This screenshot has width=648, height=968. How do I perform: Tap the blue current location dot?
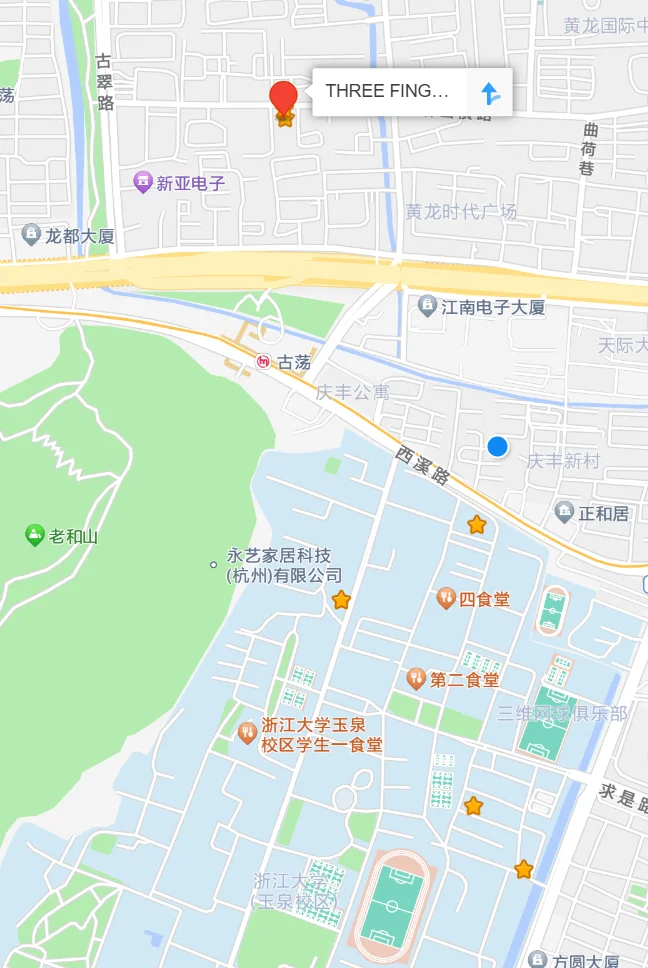coord(497,447)
